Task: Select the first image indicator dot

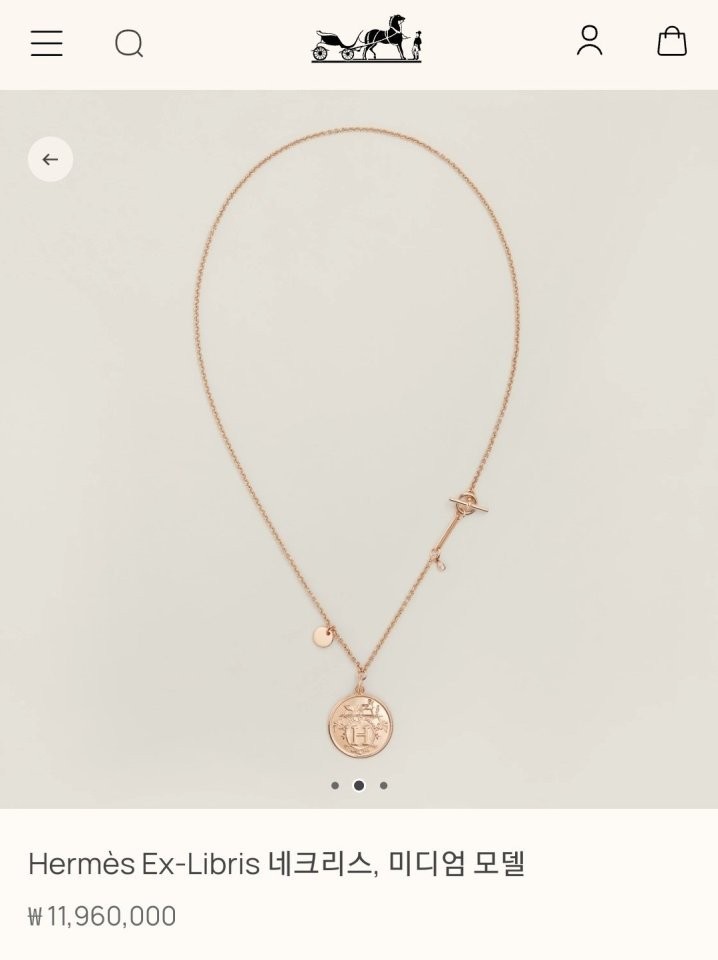Action: [x=335, y=786]
